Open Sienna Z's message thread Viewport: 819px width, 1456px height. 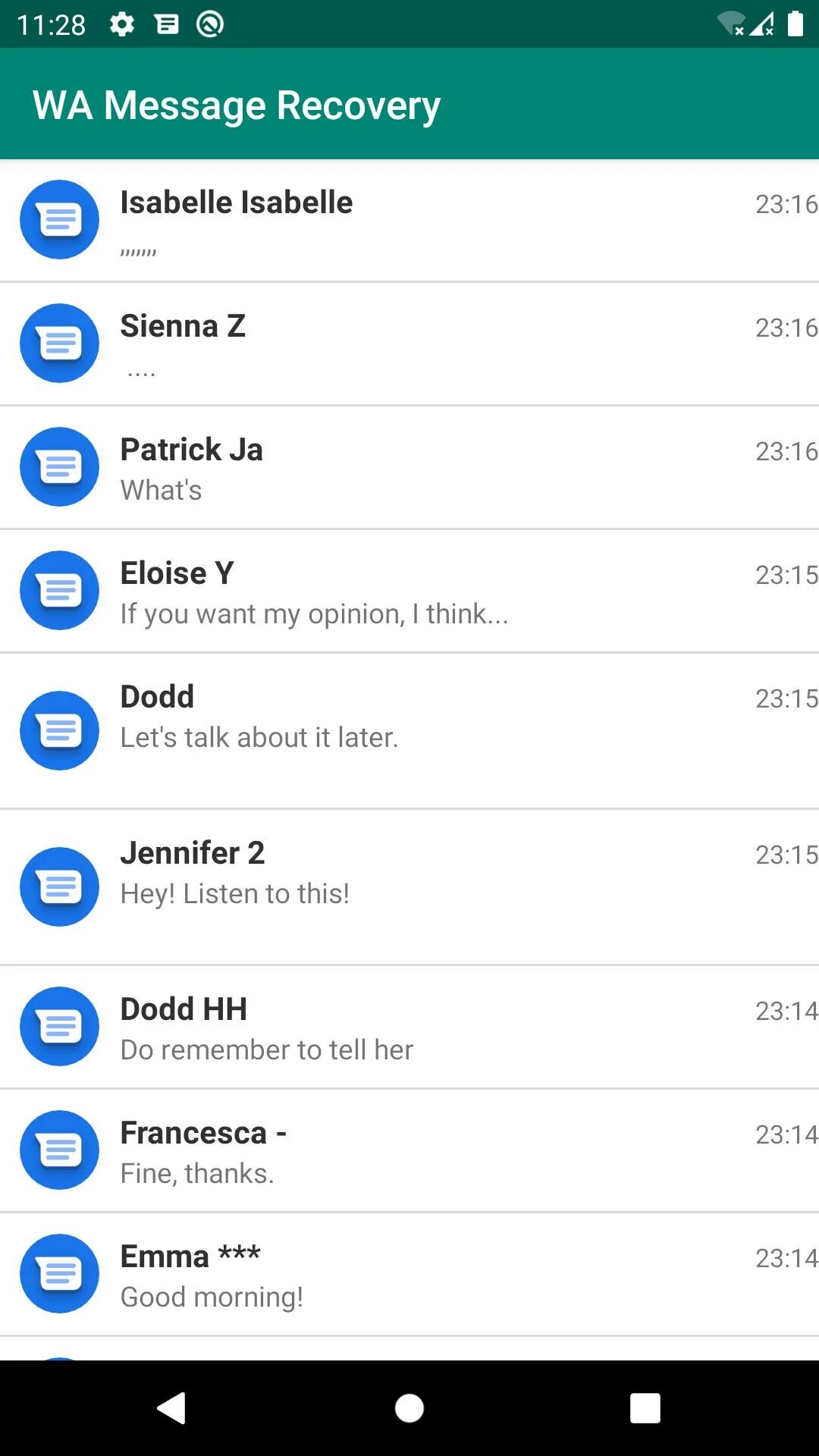[409, 344]
